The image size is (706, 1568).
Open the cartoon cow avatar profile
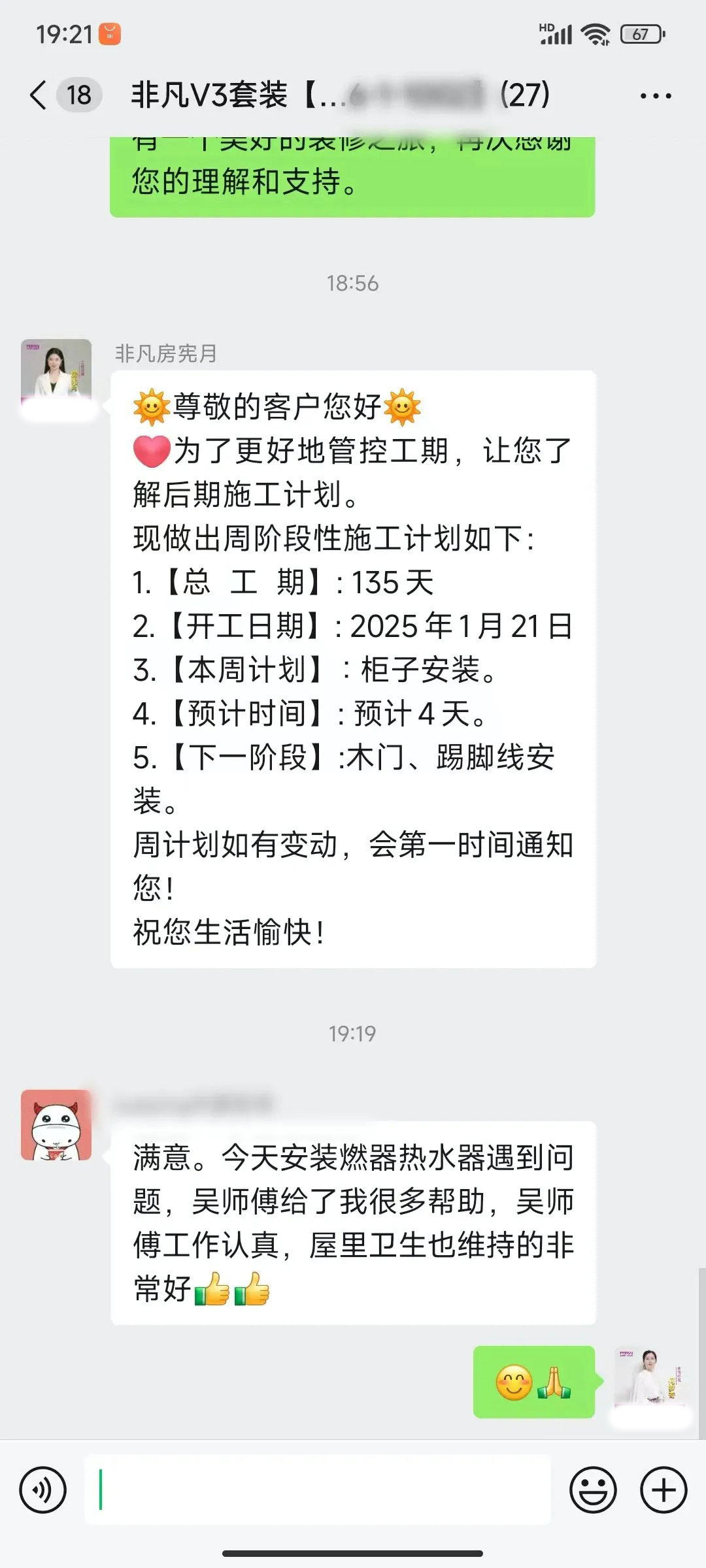tap(56, 1125)
